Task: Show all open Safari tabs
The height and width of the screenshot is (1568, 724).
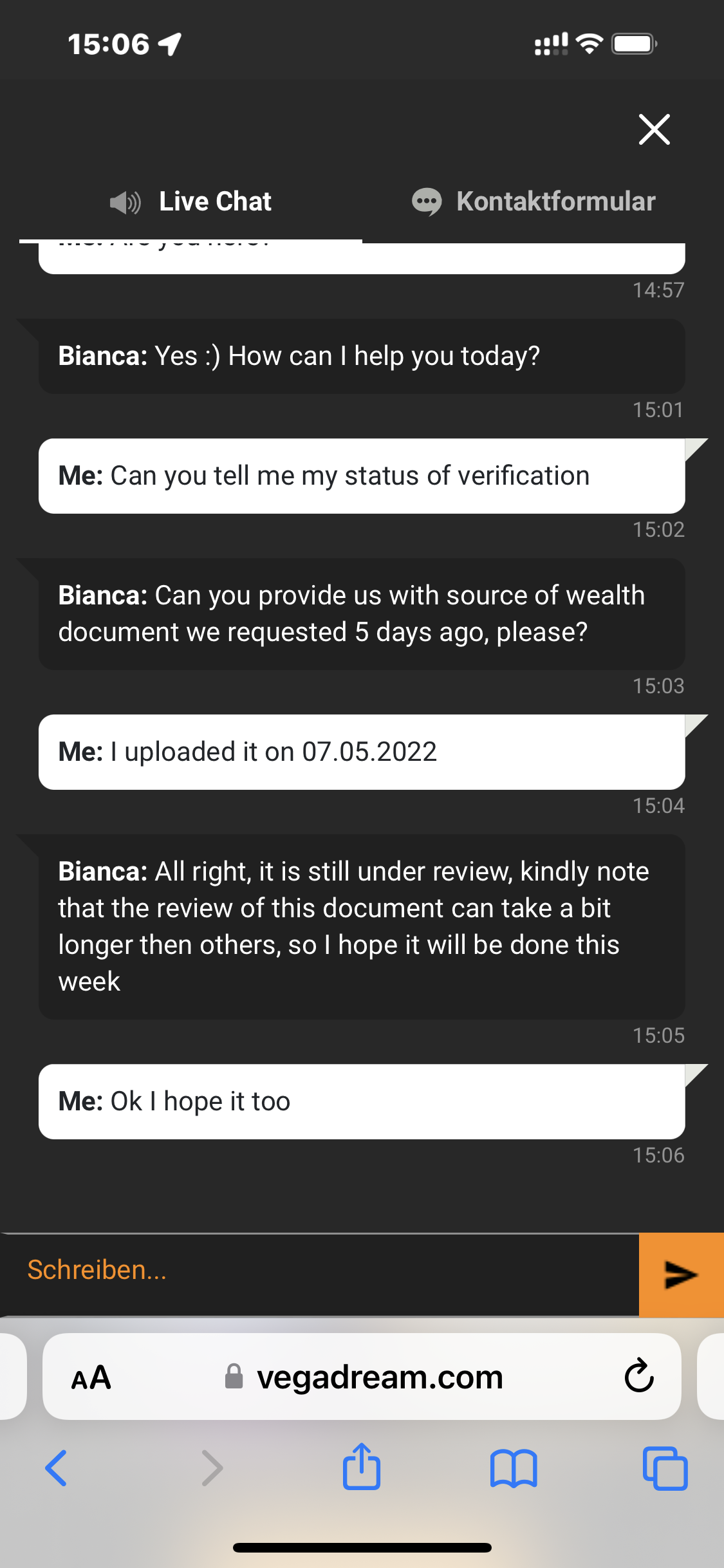Action: click(x=665, y=1468)
